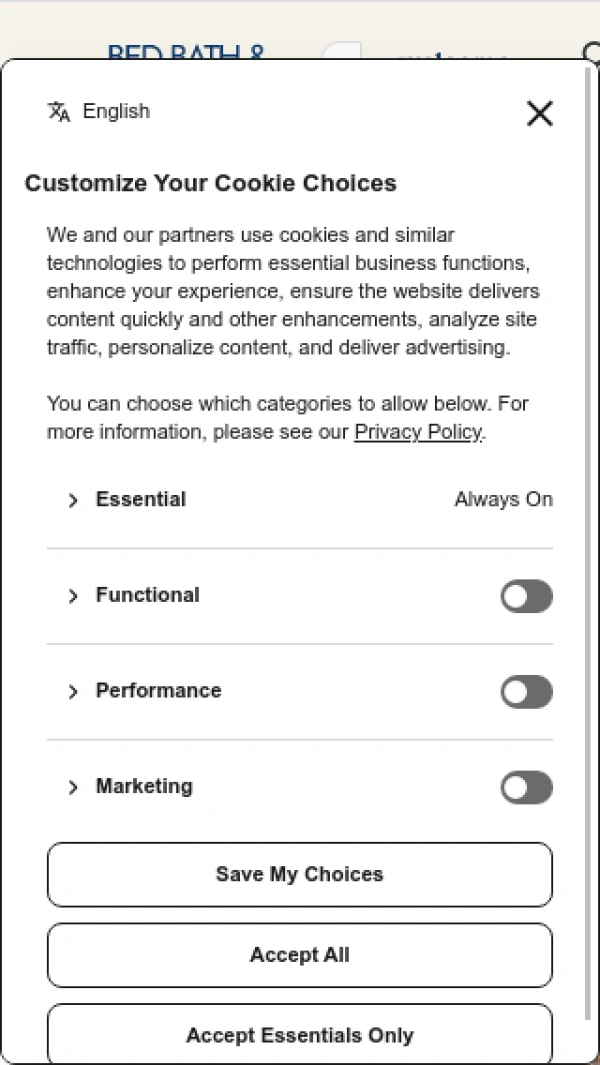The width and height of the screenshot is (600, 1065).
Task: Tap Save My Choices
Action: [x=300, y=875]
